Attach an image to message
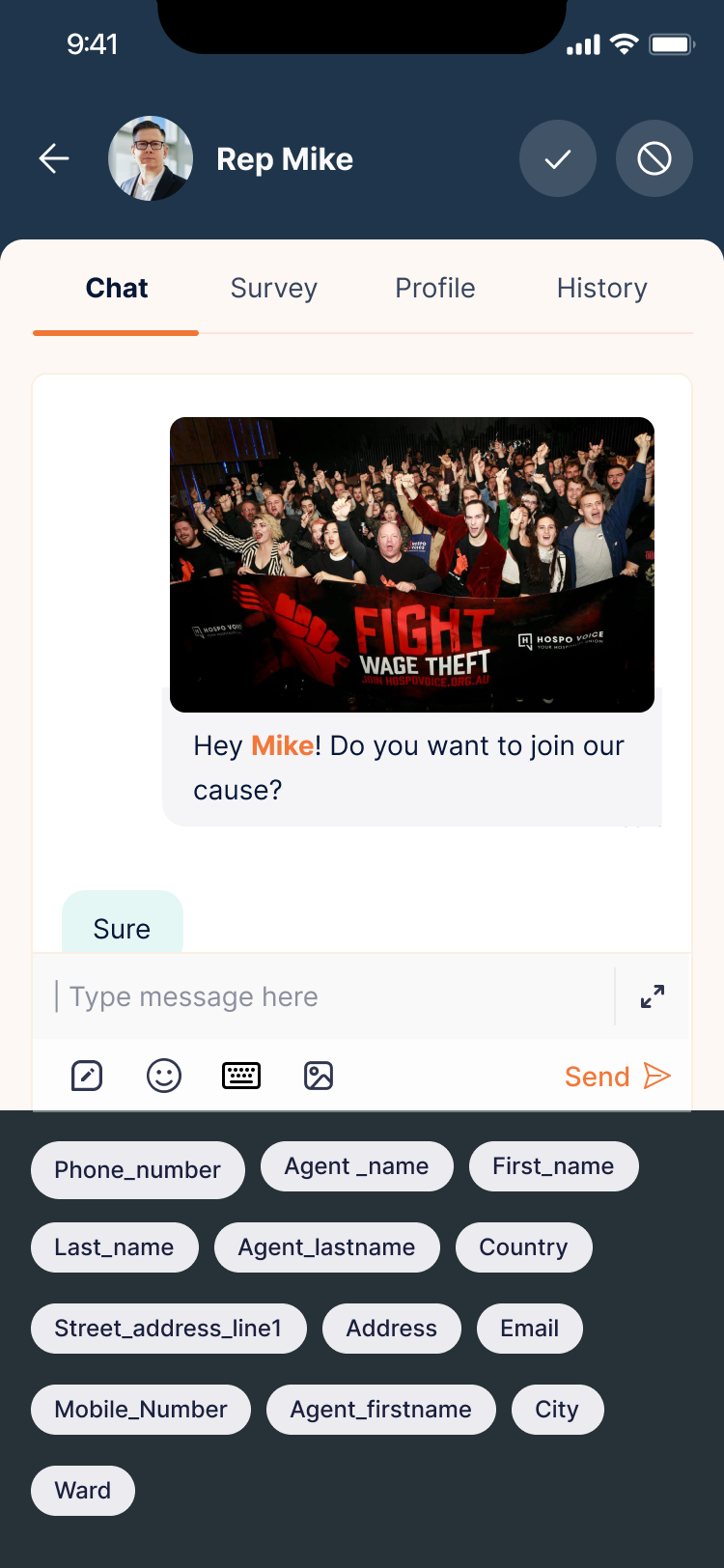Image resolution: width=724 pixels, height=1568 pixels. click(319, 1076)
